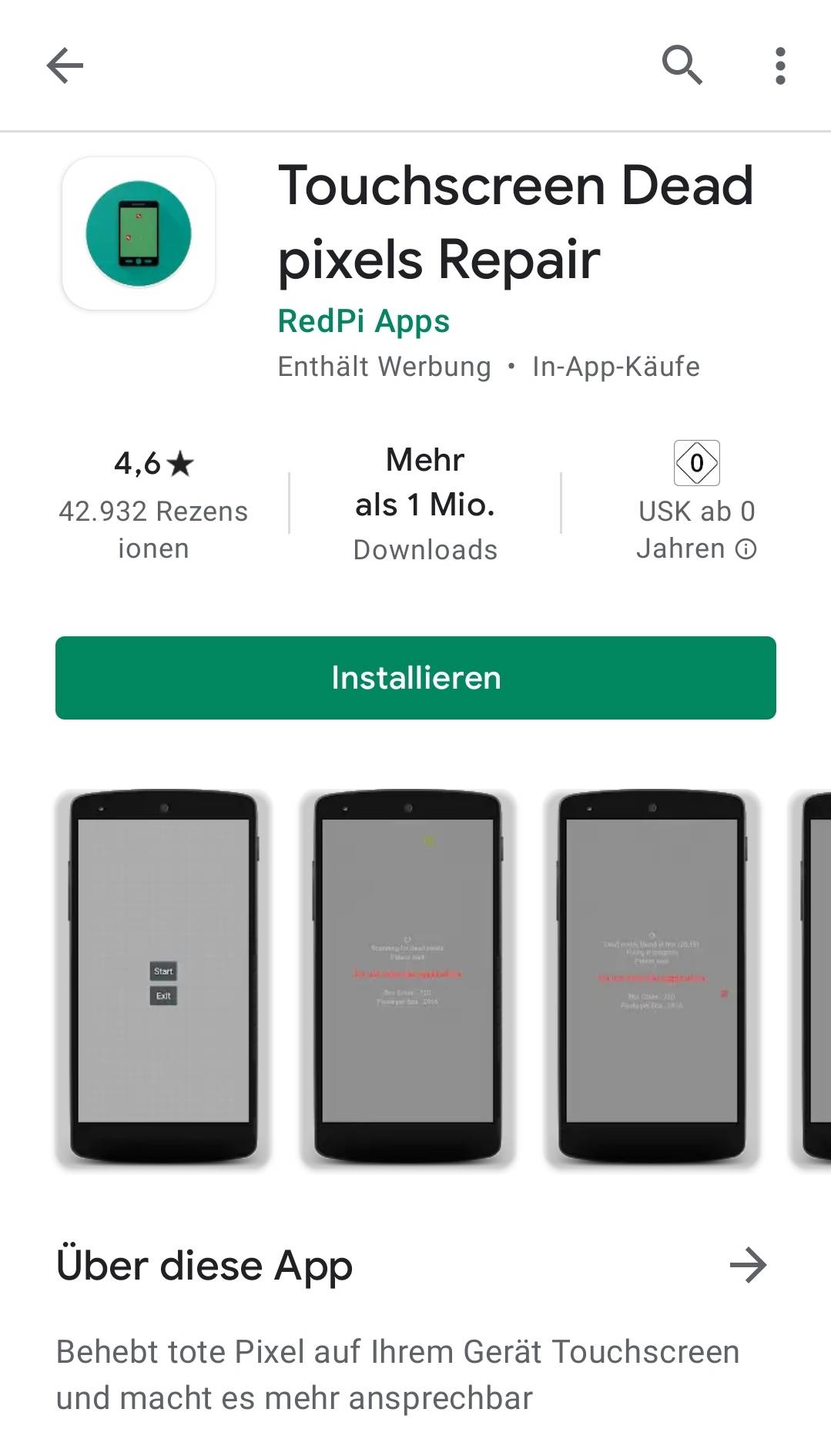Open the third screenshot with the red square

pyautogui.click(x=652, y=977)
